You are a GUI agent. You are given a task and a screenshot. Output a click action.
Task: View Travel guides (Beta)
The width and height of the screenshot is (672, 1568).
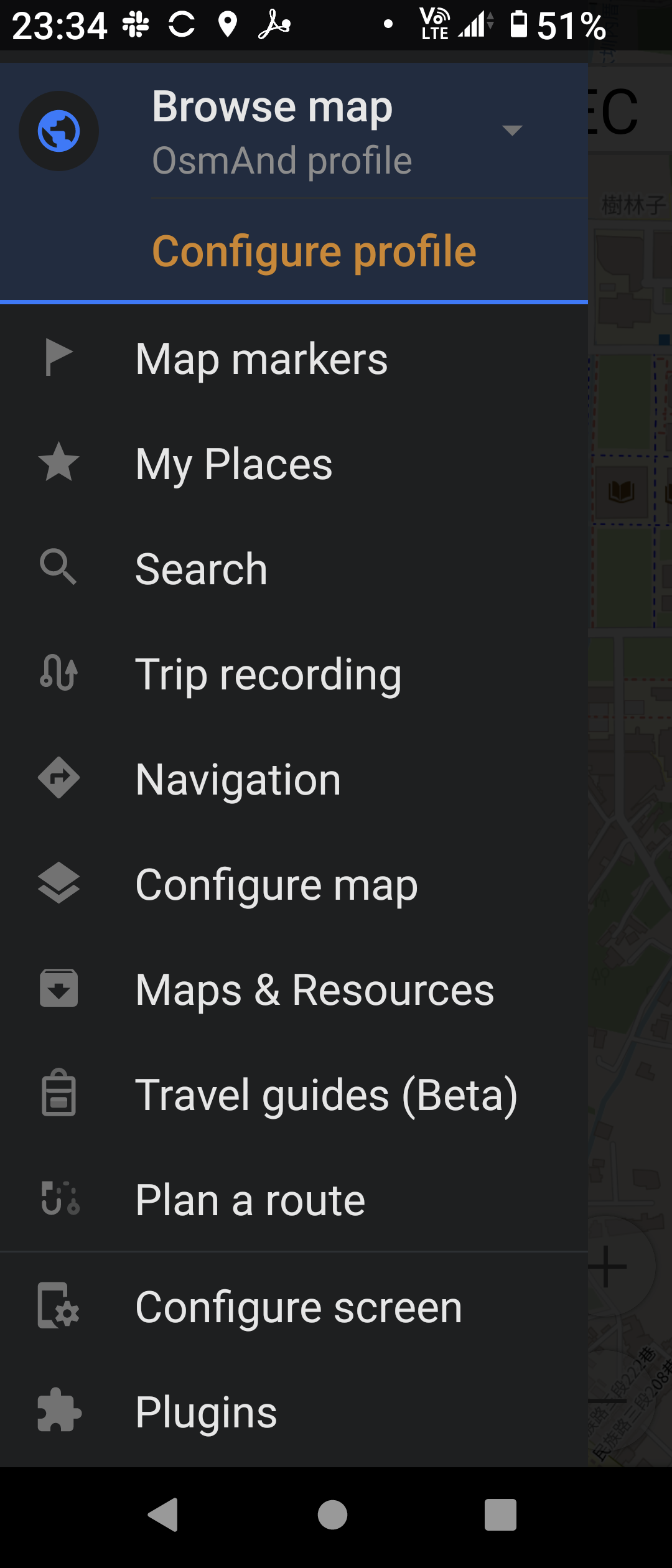[326, 1095]
